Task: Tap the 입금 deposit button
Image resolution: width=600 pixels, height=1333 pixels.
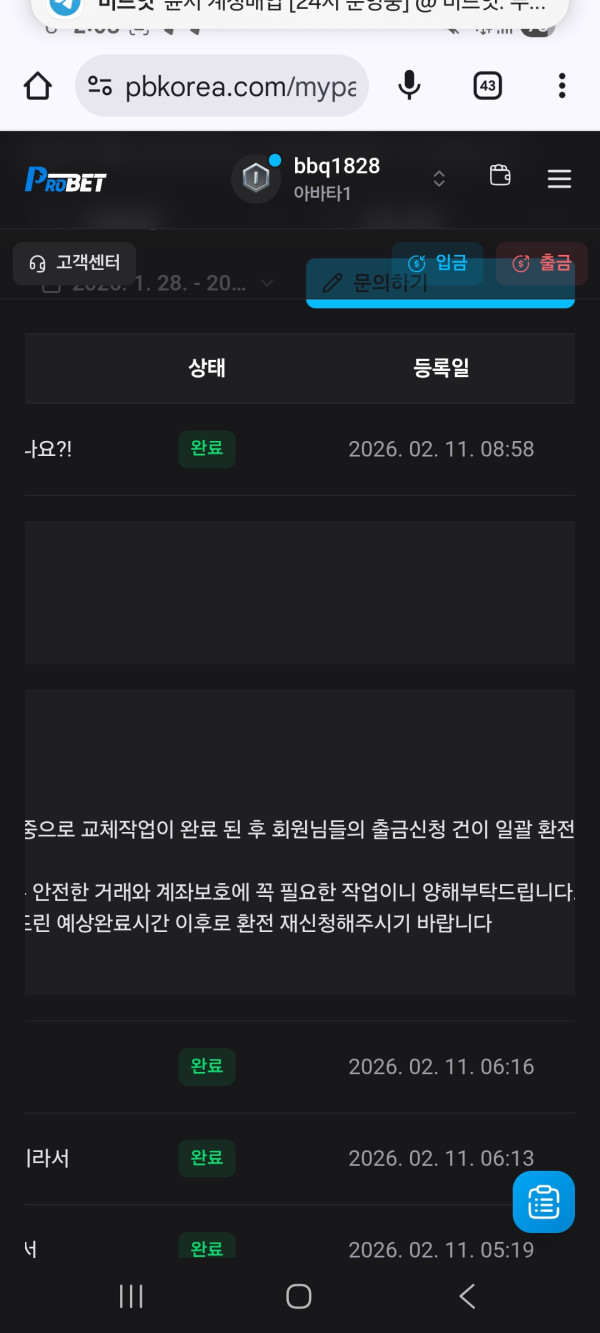Action: click(x=438, y=263)
